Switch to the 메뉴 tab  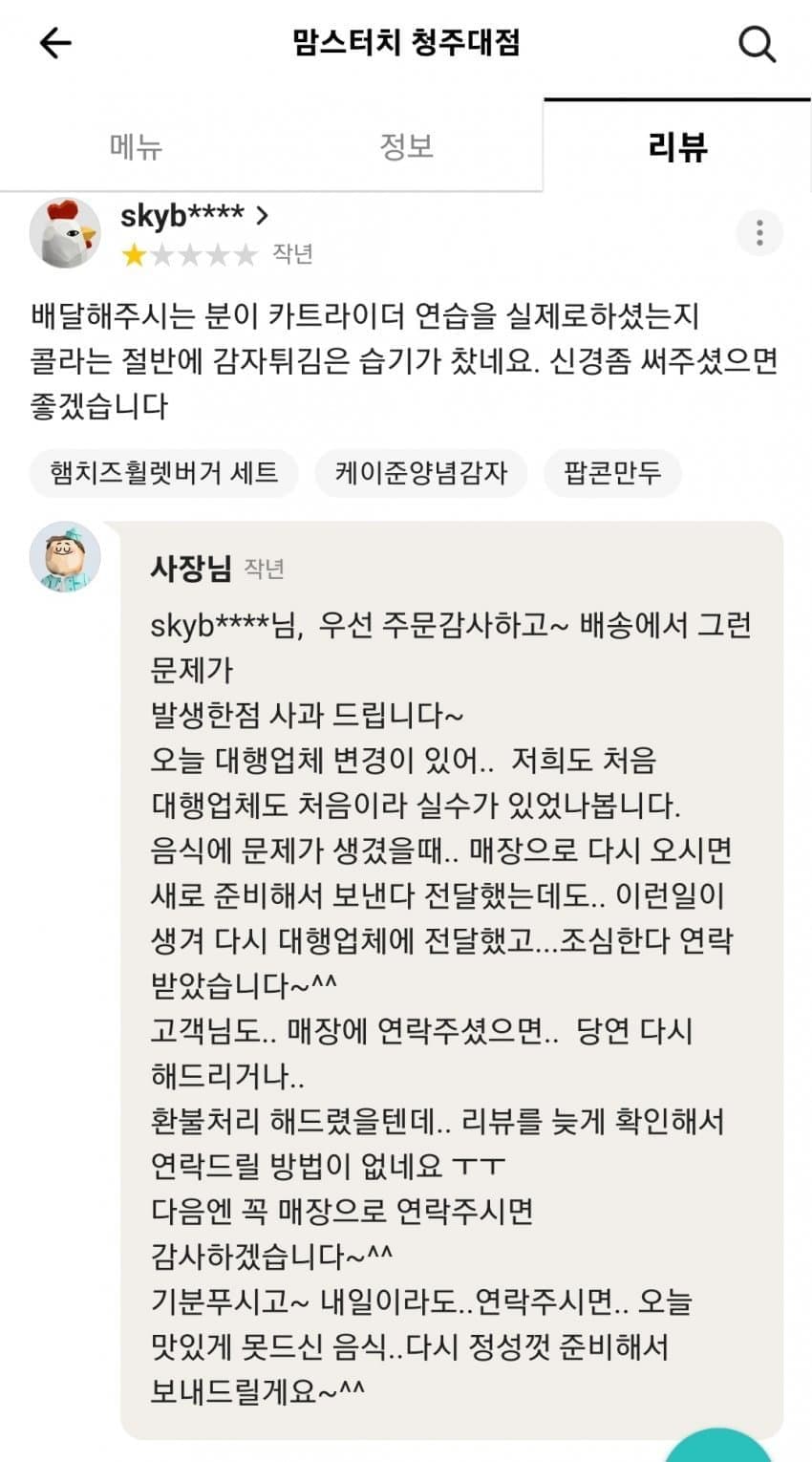136,146
